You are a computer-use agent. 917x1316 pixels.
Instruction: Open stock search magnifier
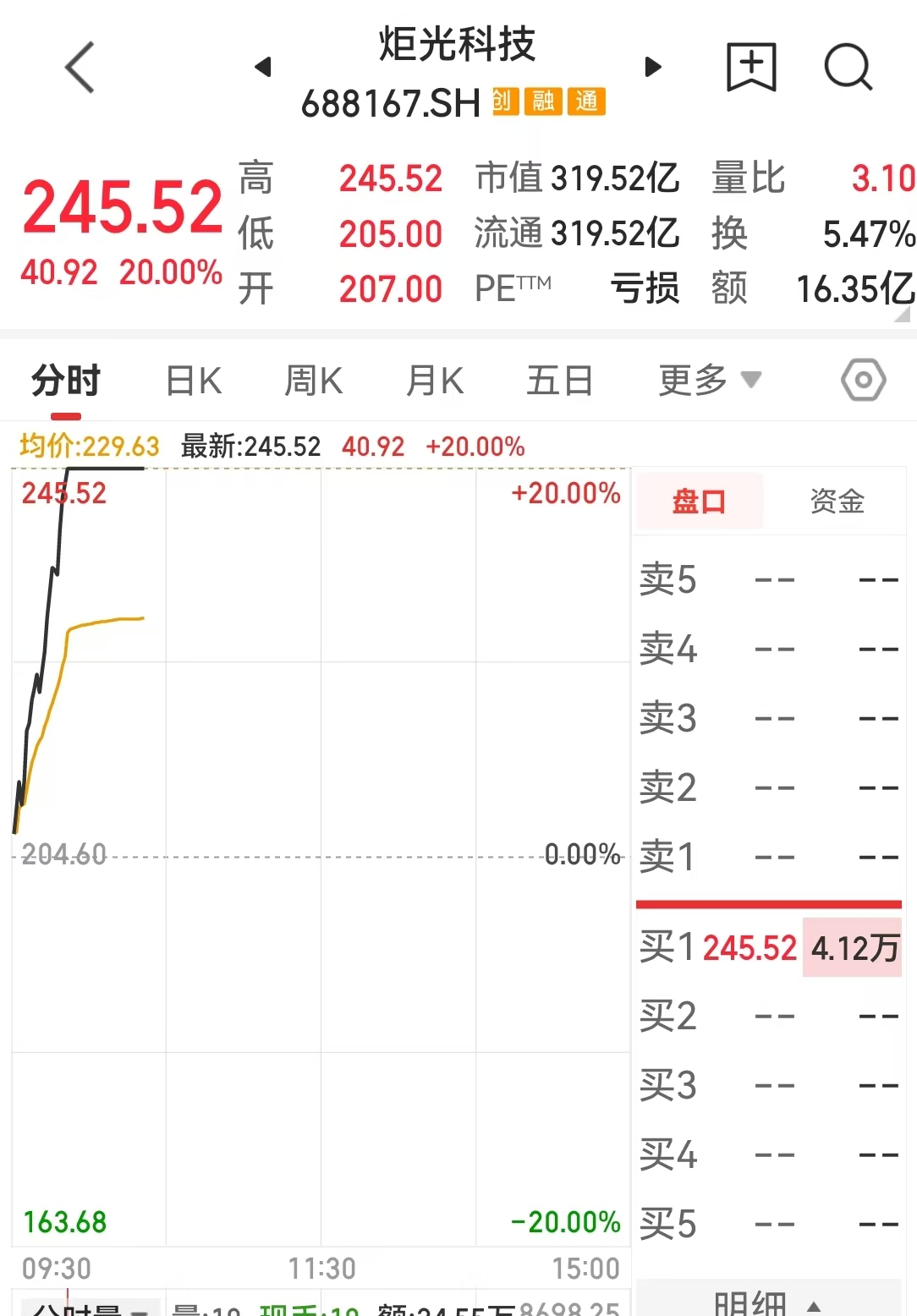pos(848,66)
